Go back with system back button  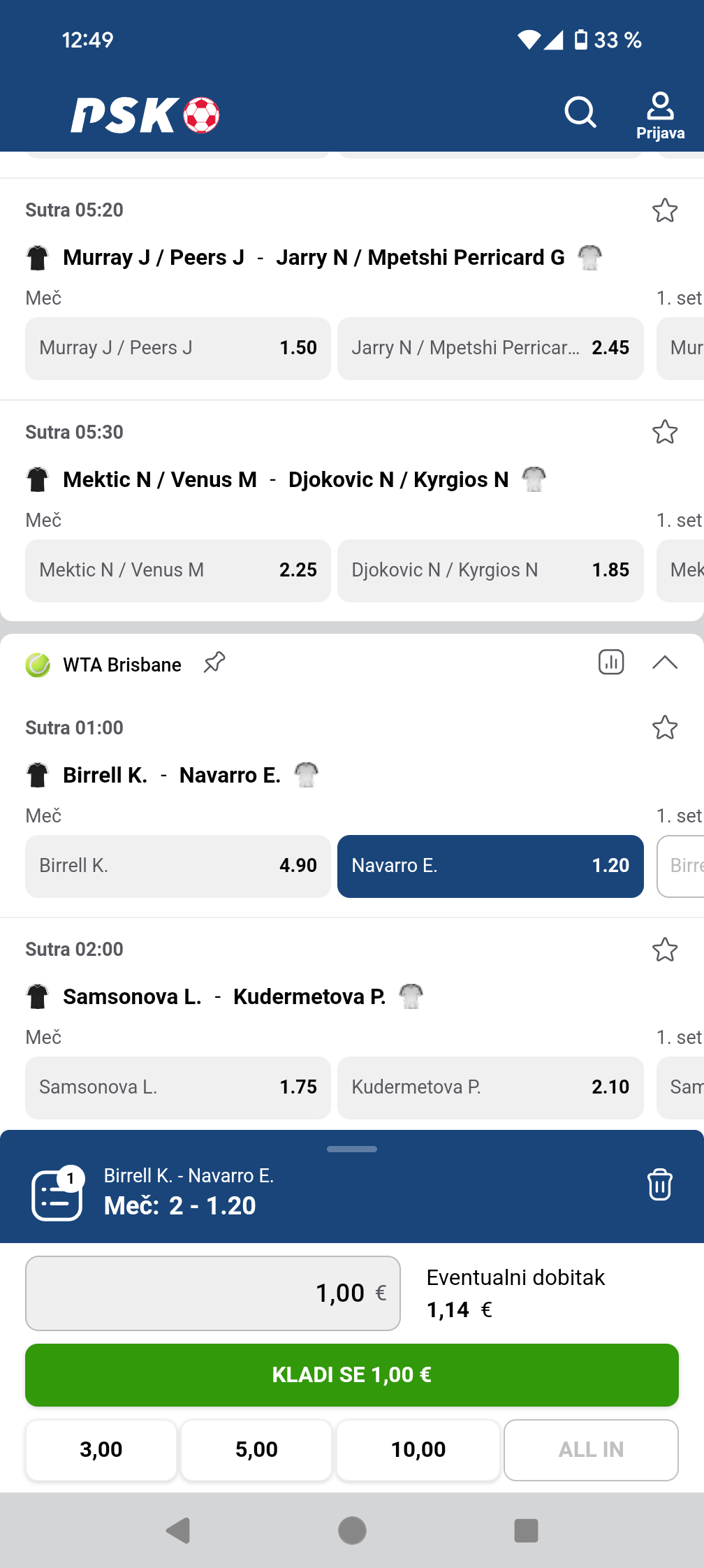click(178, 1530)
